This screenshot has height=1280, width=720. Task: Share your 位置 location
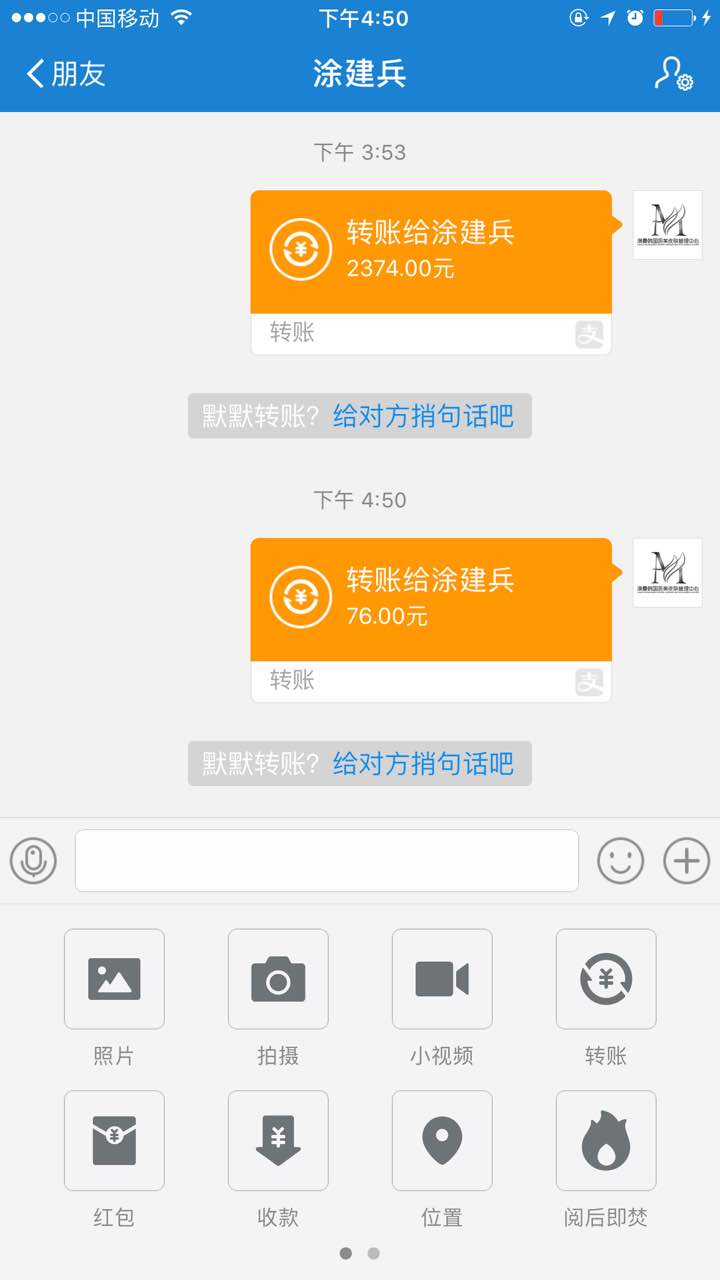click(442, 1141)
